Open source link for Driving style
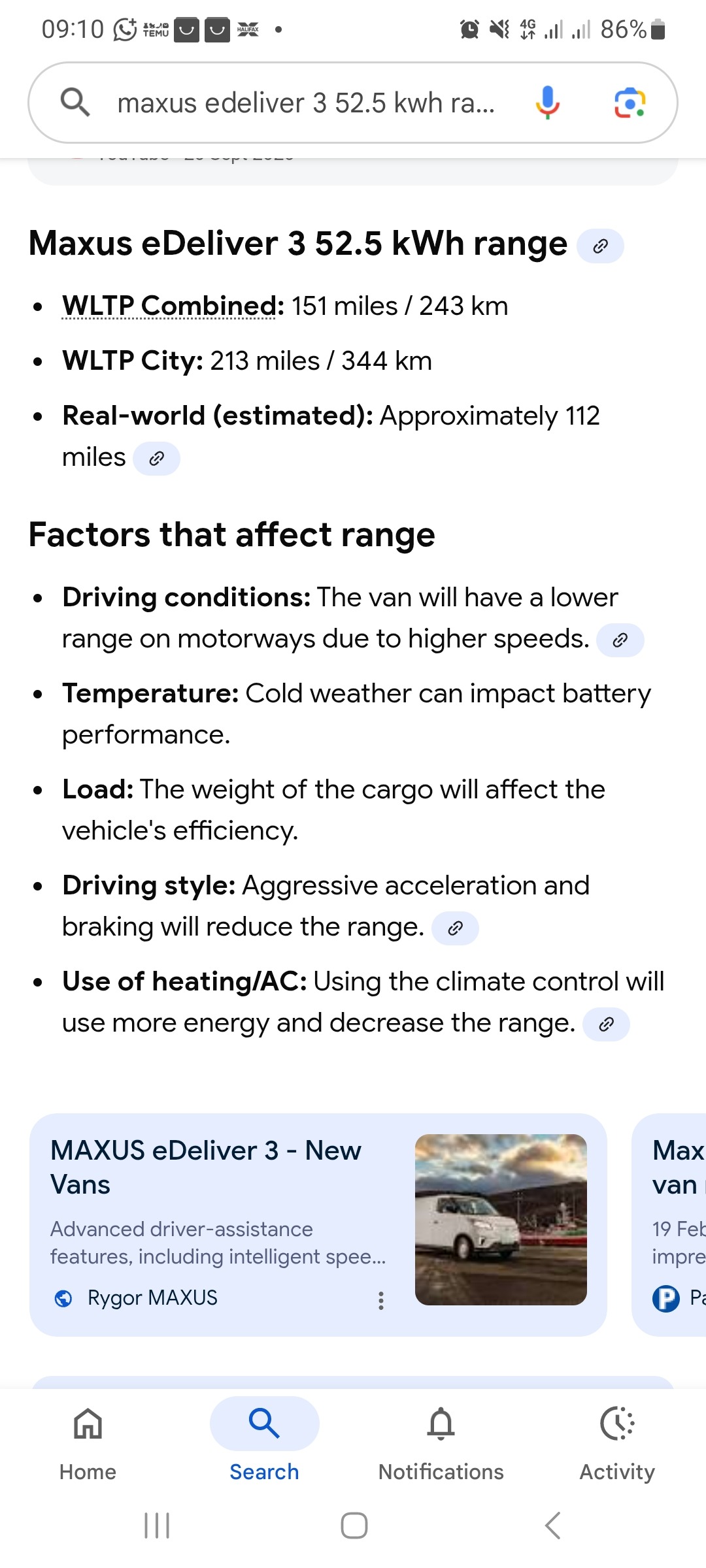Screen dimensions: 706x1568 pyautogui.click(x=455, y=928)
